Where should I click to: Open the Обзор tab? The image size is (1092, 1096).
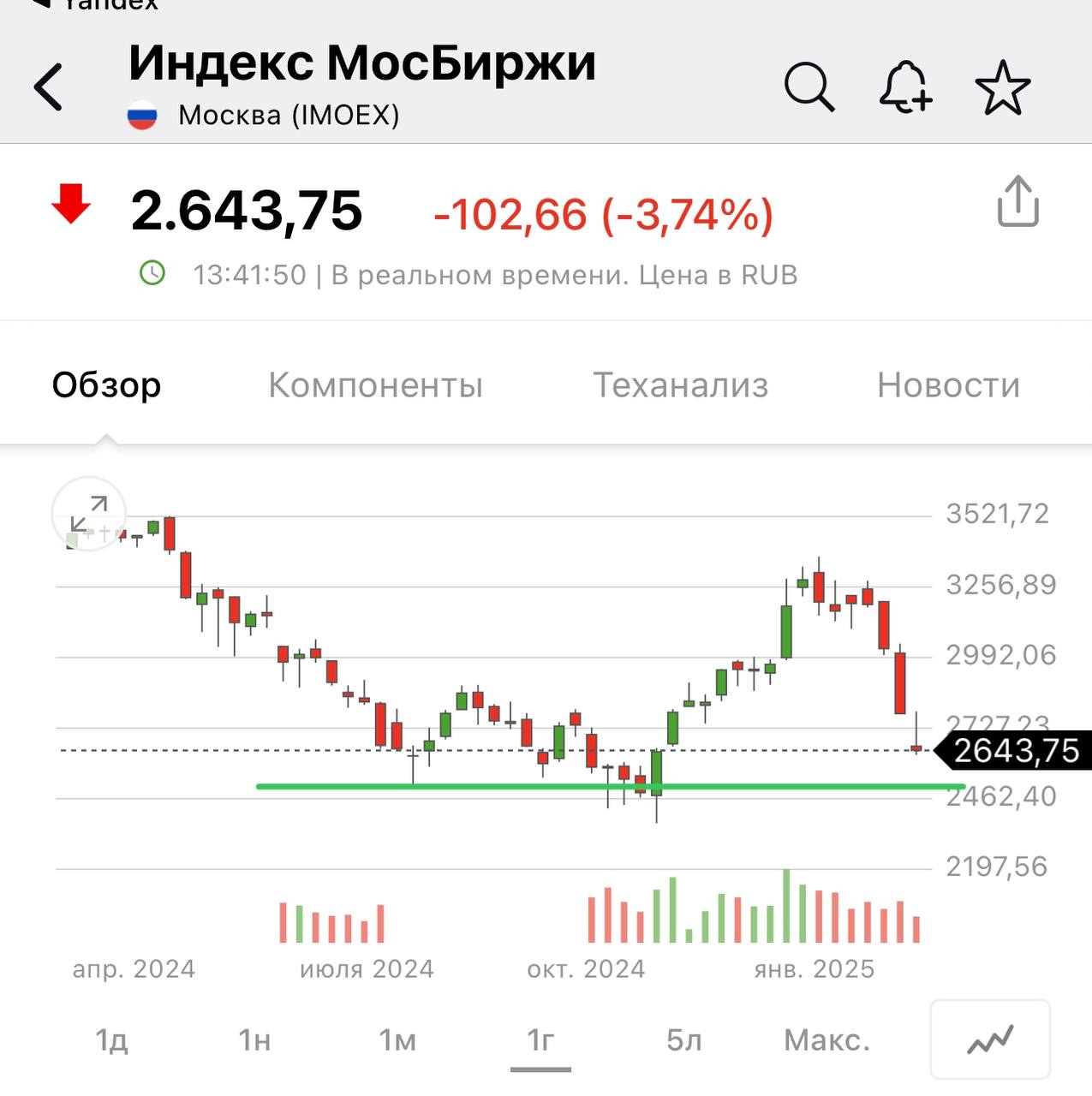pyautogui.click(x=106, y=385)
